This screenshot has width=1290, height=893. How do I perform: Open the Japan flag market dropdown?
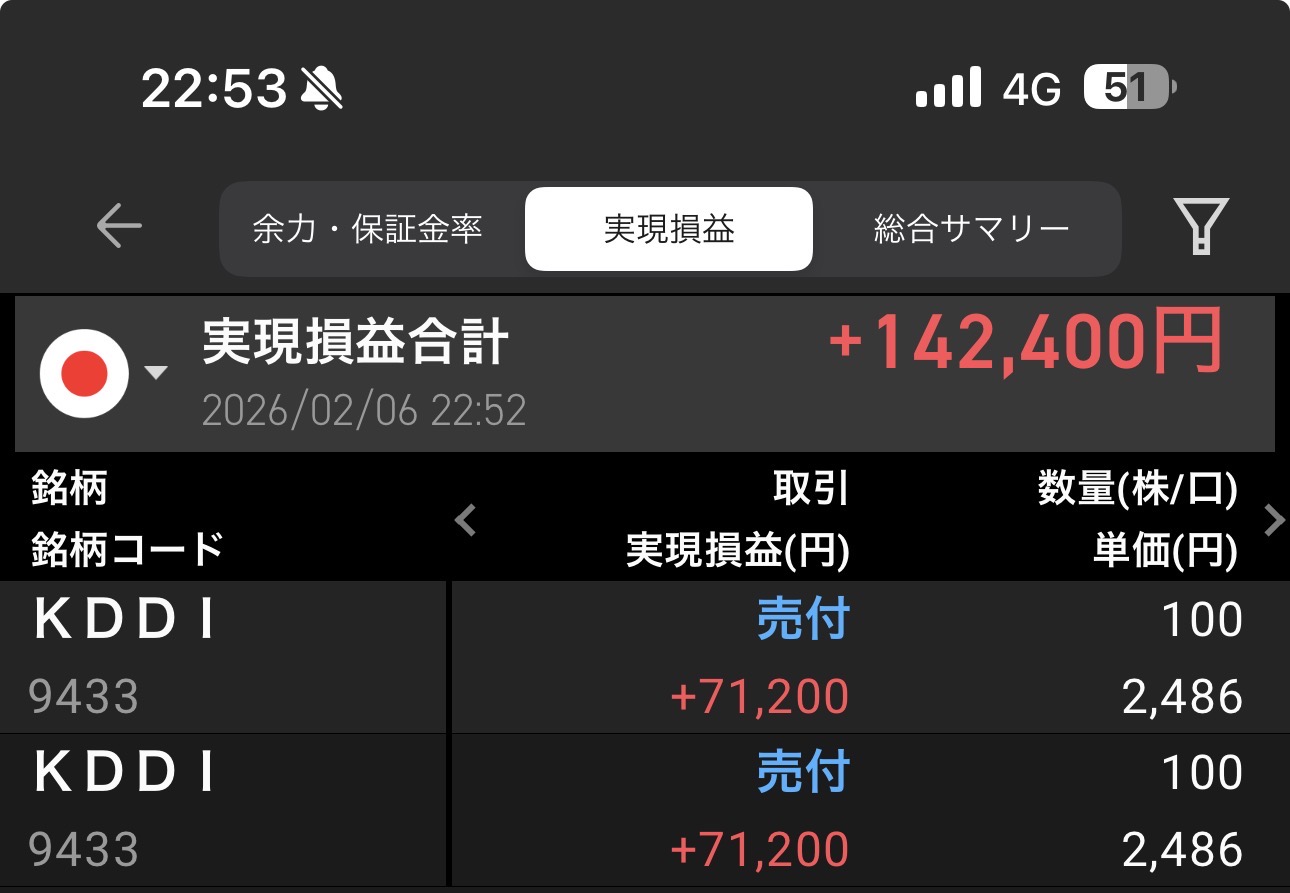coord(101,373)
